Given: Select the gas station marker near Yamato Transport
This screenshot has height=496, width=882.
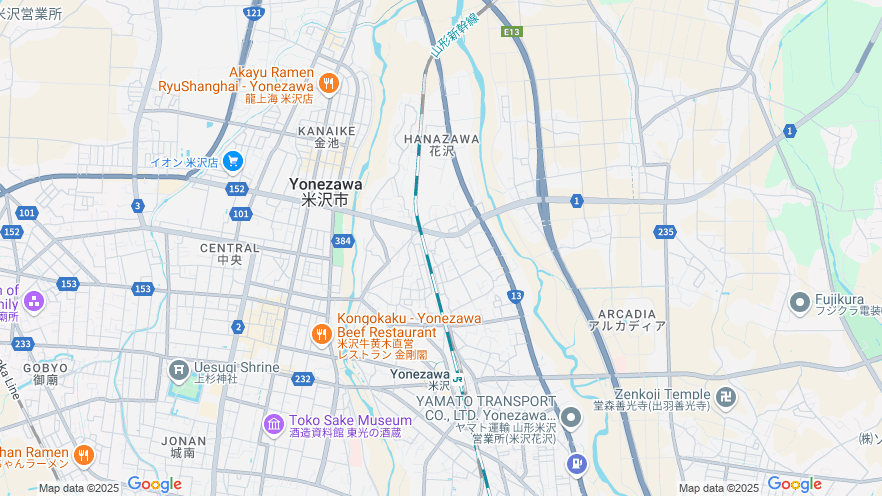Looking at the screenshot, I should tap(576, 464).
